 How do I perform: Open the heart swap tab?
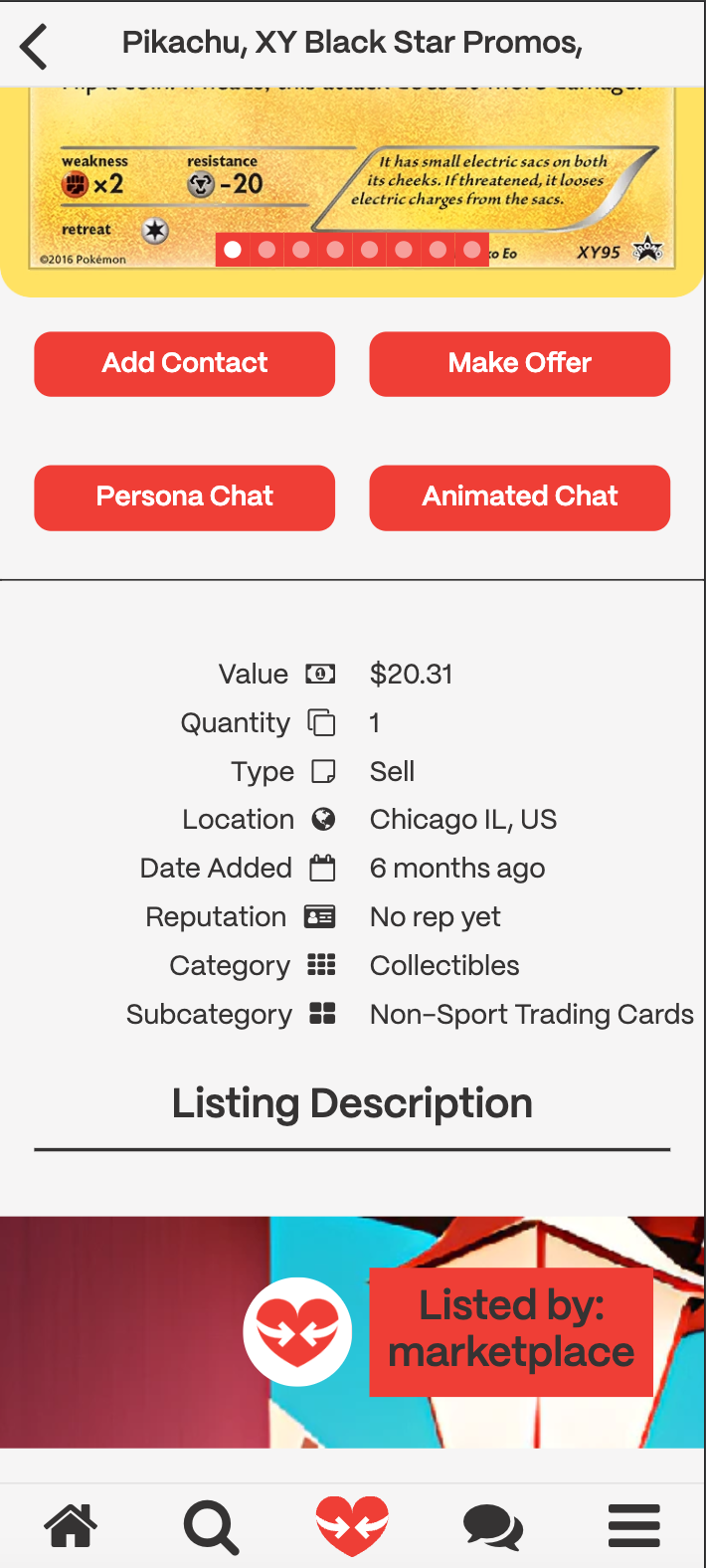coord(352,1525)
